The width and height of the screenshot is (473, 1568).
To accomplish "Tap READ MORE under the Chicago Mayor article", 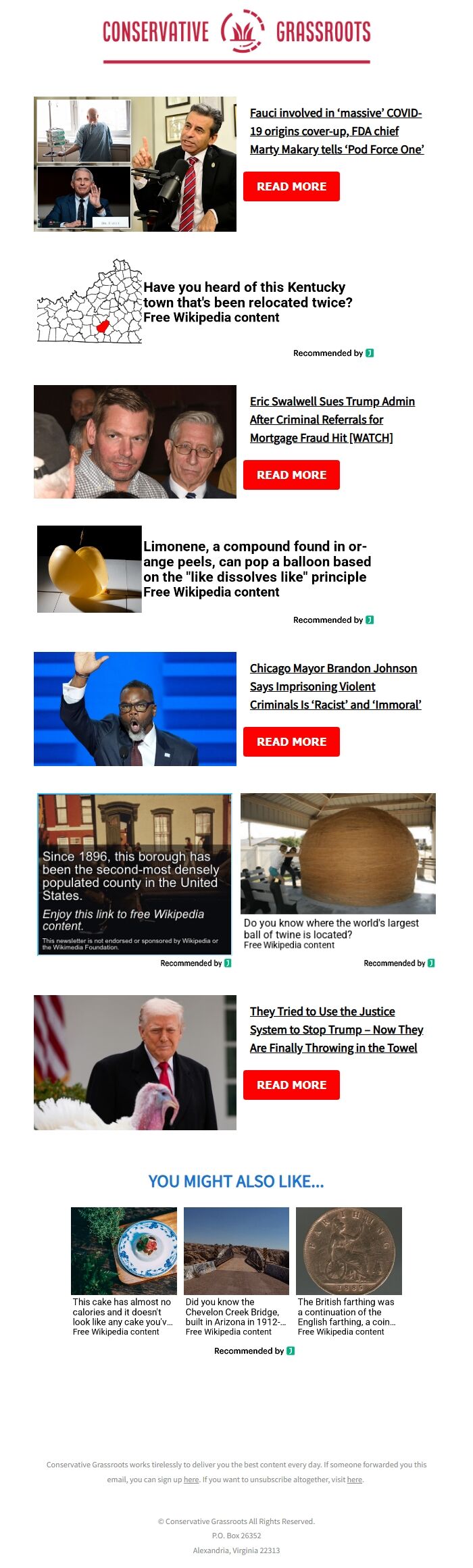I will (291, 742).
